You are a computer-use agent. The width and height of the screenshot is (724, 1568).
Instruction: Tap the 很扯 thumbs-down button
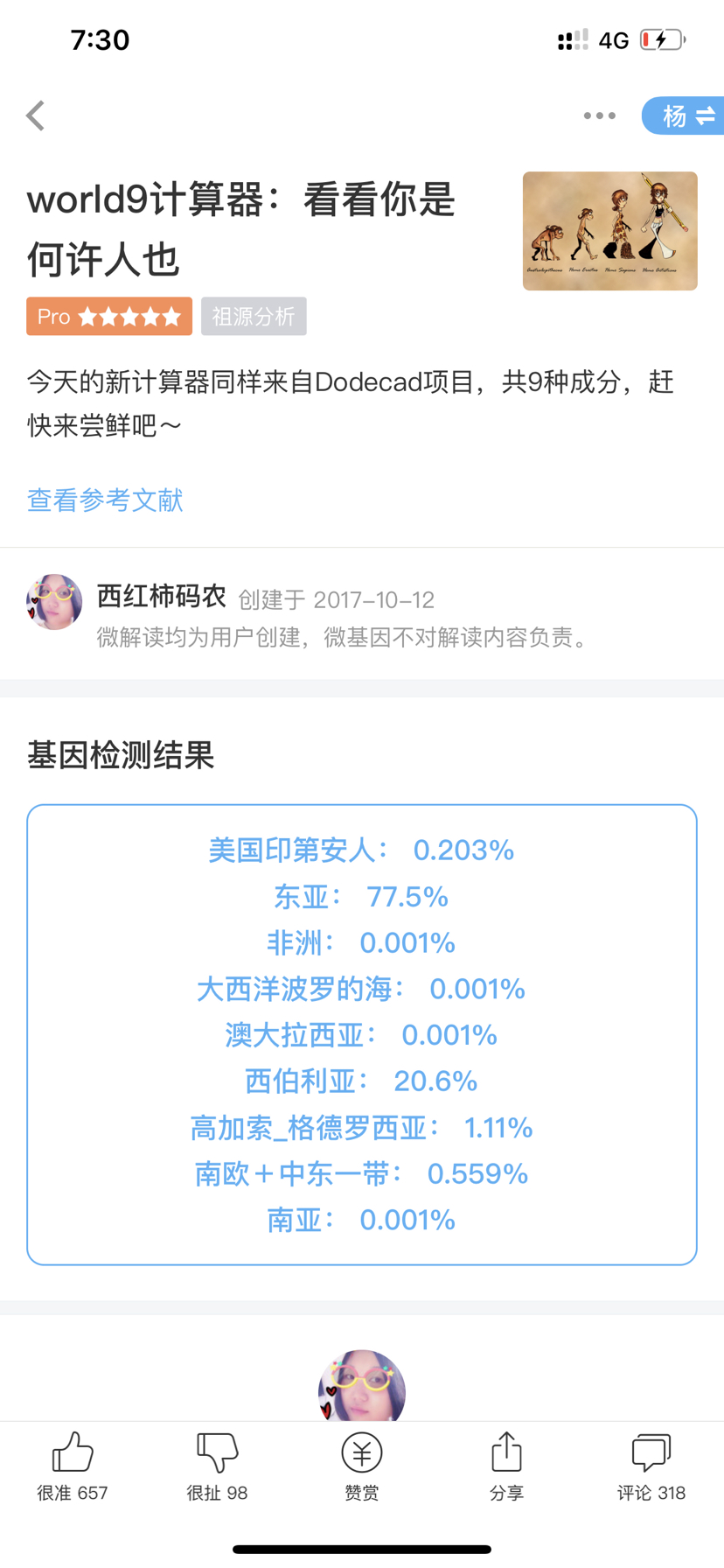coord(217,1466)
